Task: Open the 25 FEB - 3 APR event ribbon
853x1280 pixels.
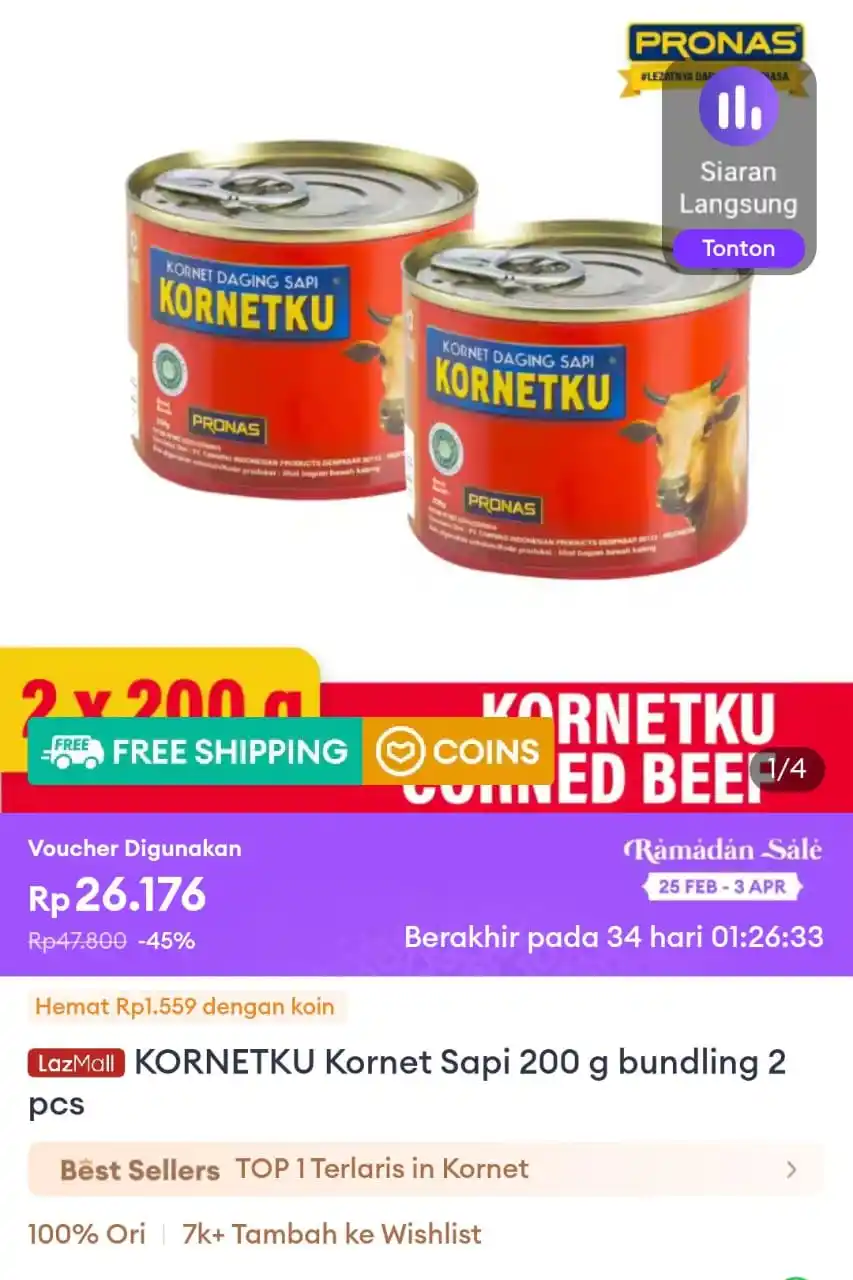Action: point(721,886)
